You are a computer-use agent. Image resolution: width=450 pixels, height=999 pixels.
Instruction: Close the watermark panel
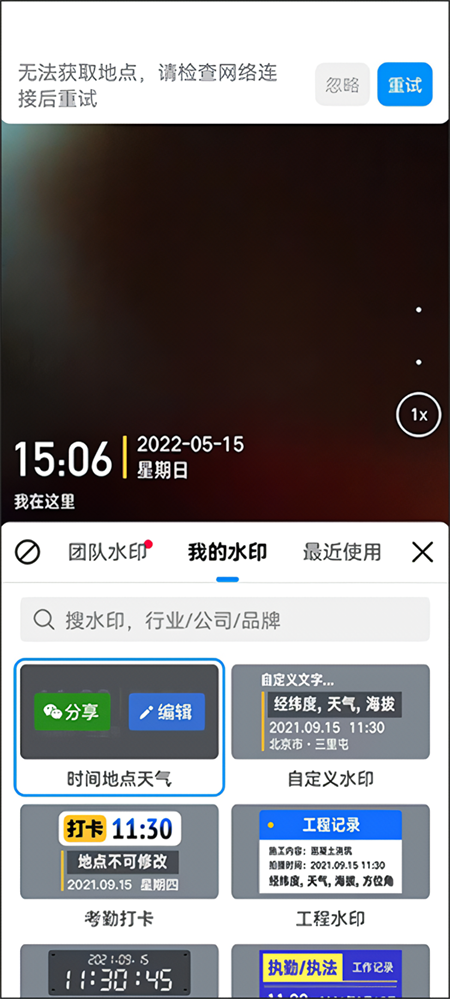pos(423,552)
